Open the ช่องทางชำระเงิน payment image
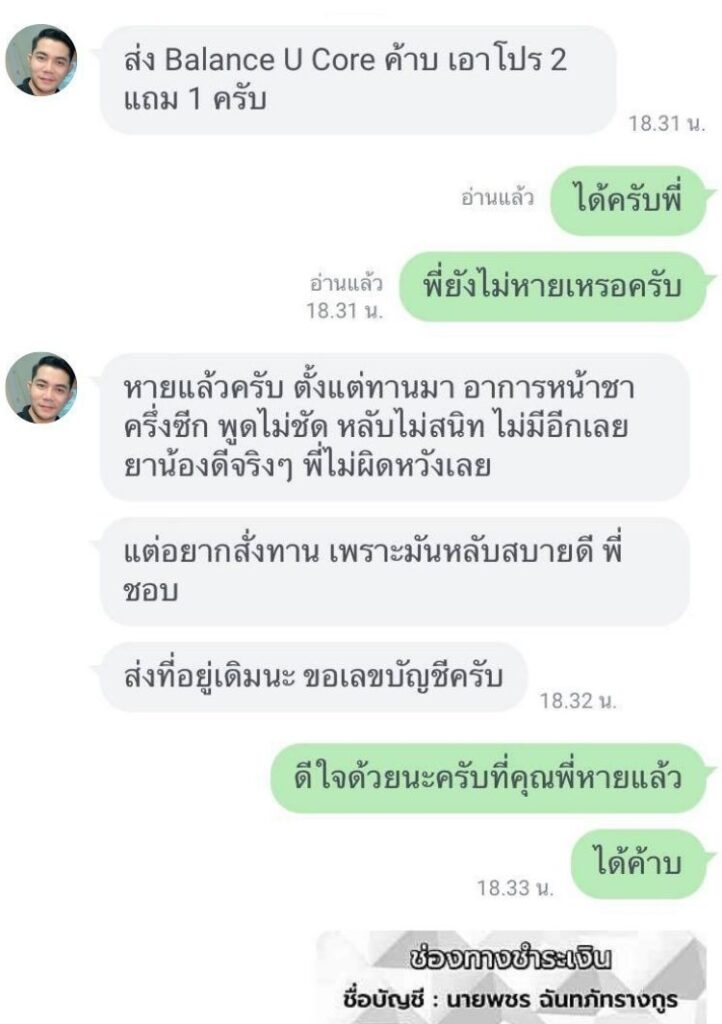The width and height of the screenshot is (722, 1024). click(x=511, y=977)
